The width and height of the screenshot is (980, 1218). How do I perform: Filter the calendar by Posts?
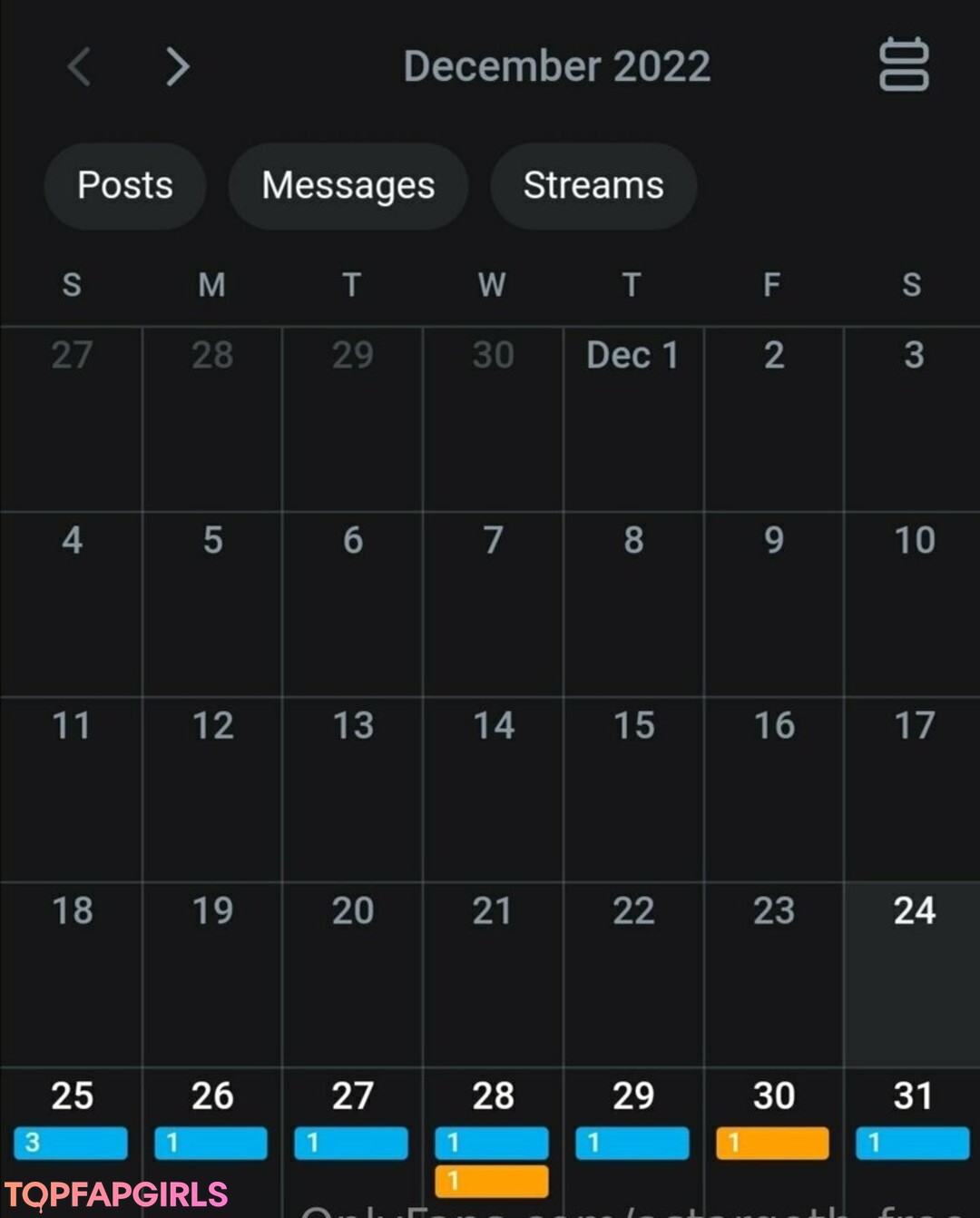(x=125, y=185)
